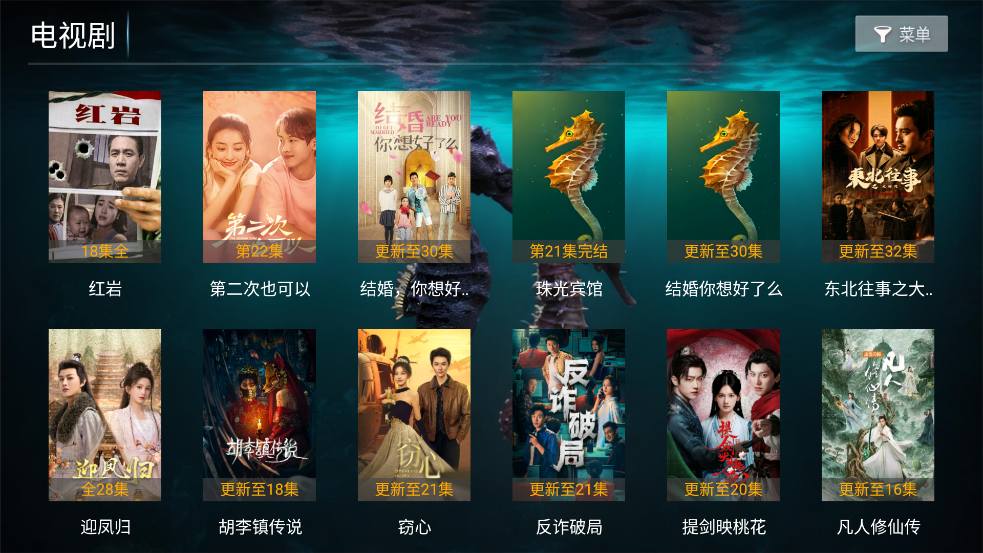Open the series 窃心

pyautogui.click(x=414, y=415)
